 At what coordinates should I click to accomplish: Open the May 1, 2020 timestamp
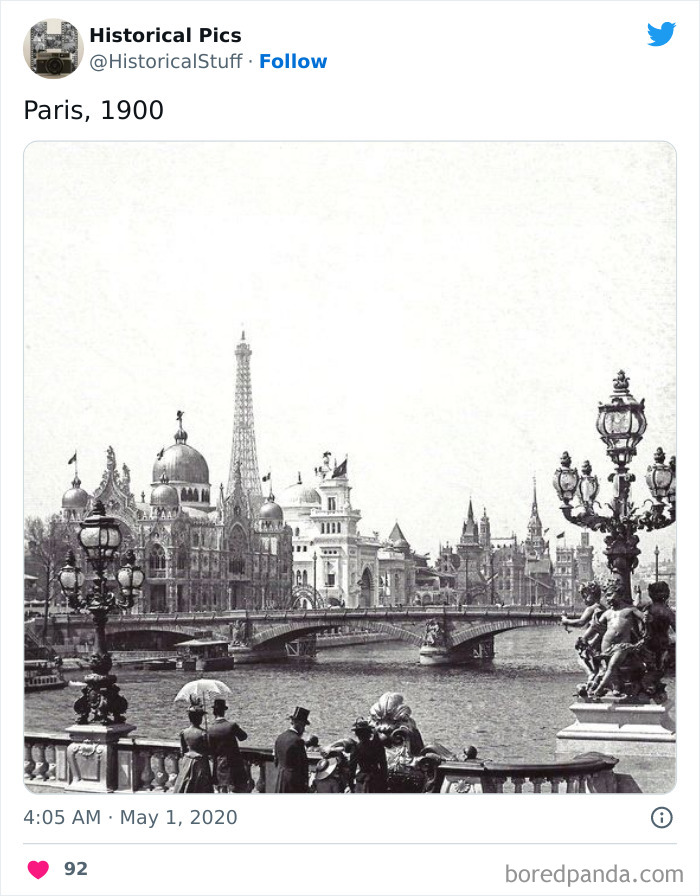coord(130,817)
